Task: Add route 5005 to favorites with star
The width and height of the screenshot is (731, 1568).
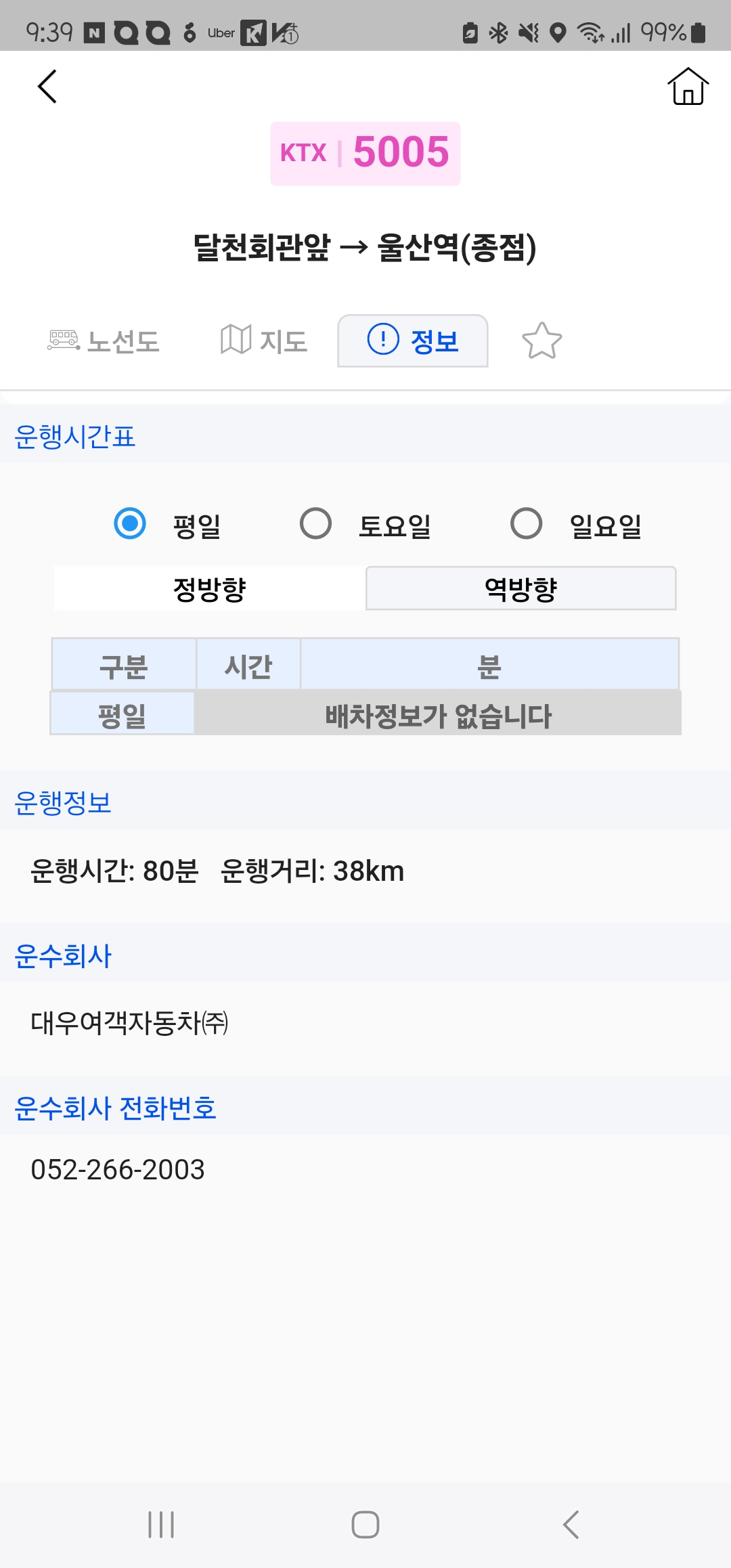Action: point(541,341)
